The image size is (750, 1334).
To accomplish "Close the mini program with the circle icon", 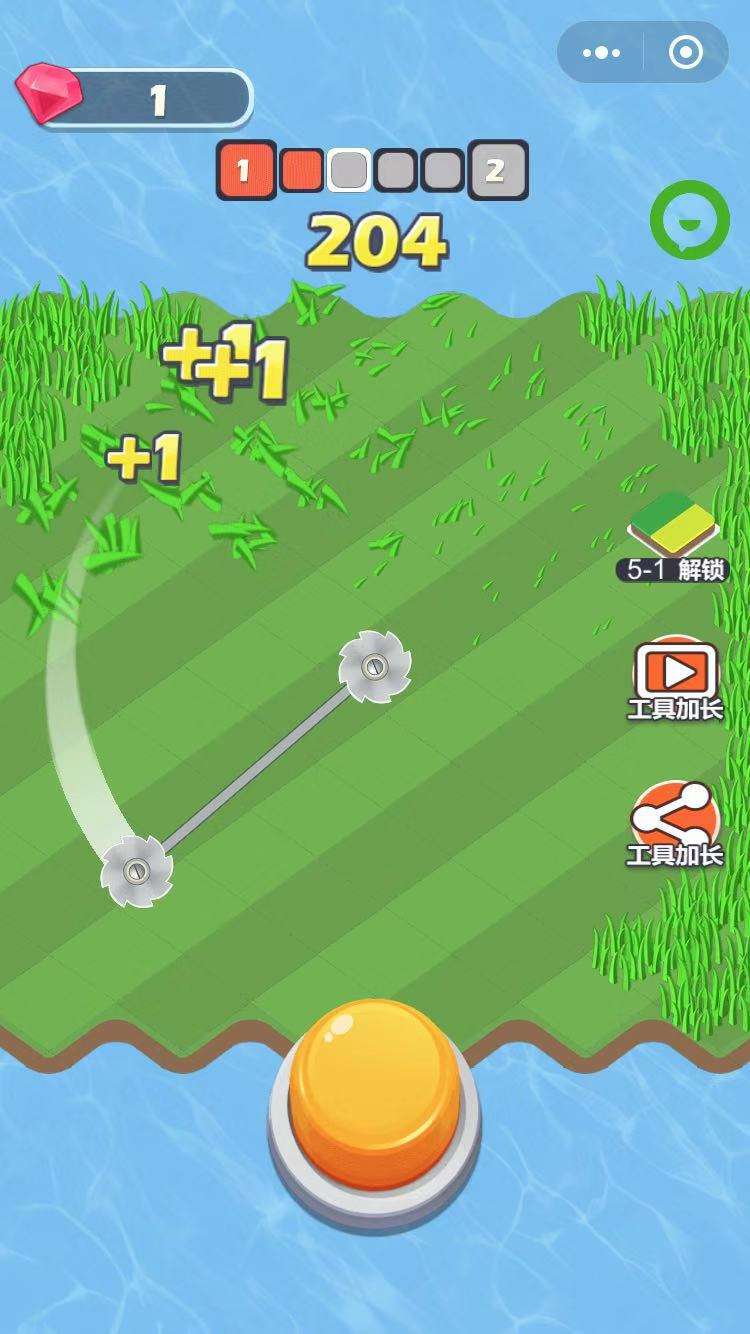I will pyautogui.click(x=685, y=53).
